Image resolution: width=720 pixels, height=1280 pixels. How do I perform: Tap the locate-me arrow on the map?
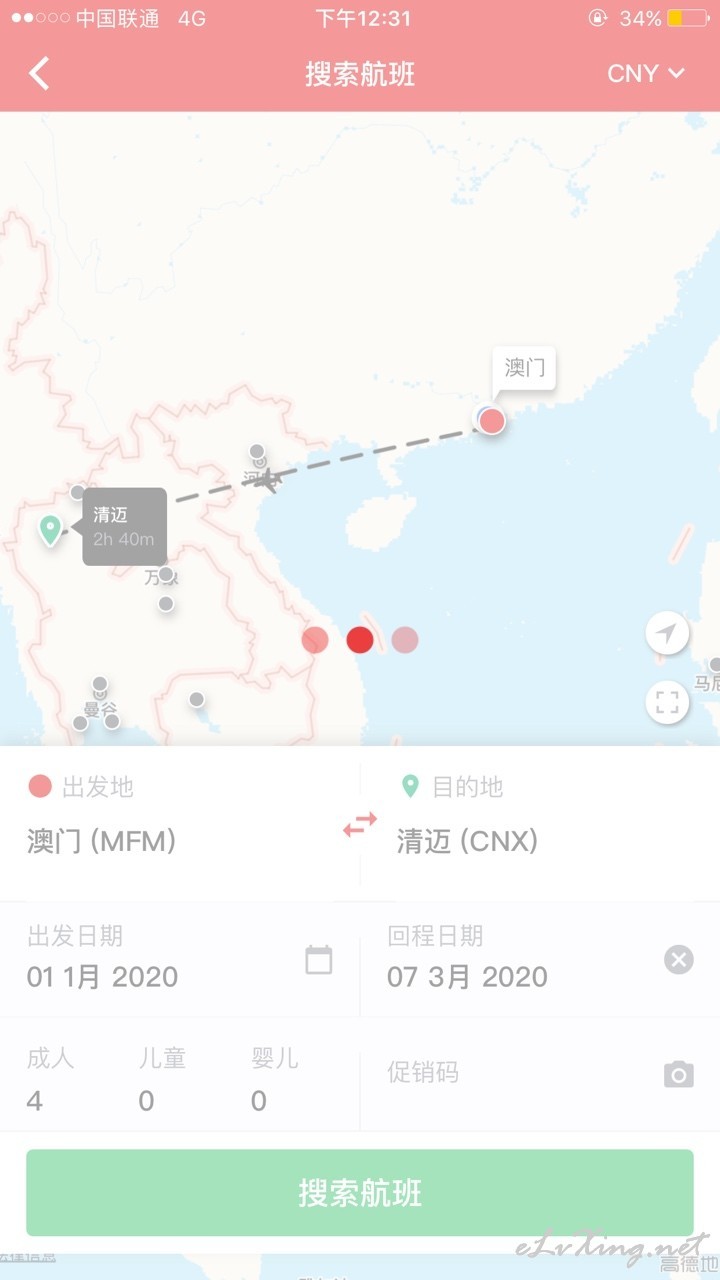[667, 633]
